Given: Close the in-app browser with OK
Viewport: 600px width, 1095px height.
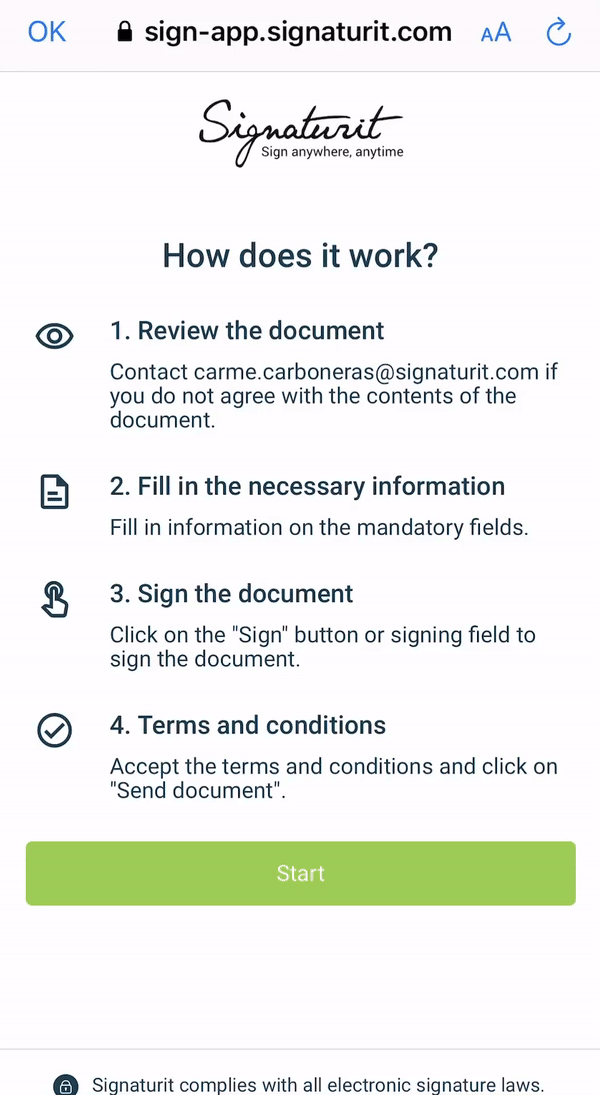Looking at the screenshot, I should 47,32.
